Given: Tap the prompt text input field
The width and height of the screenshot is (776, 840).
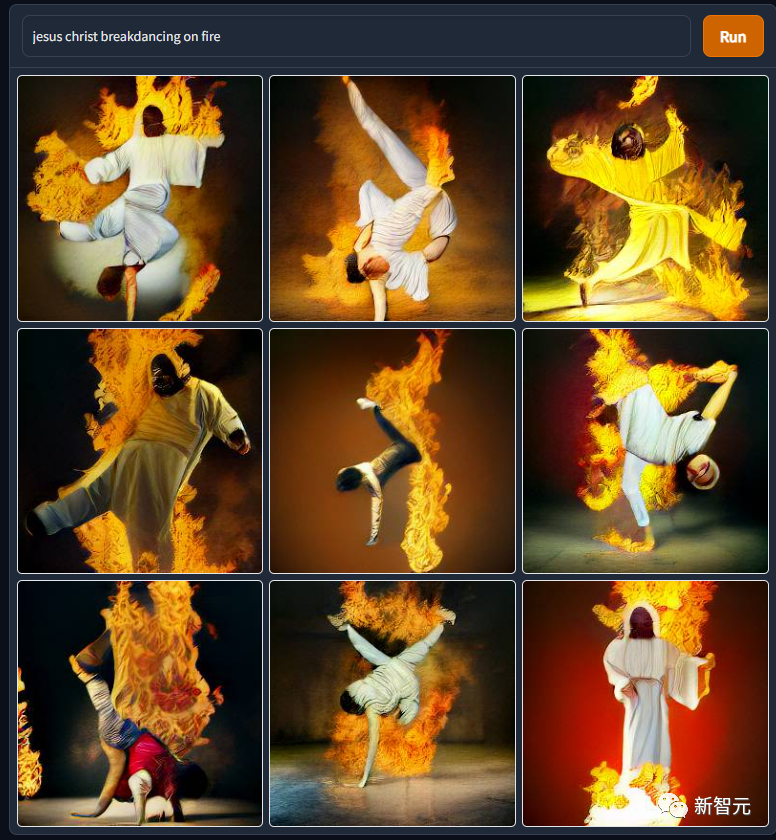Looking at the screenshot, I should coord(356,37).
